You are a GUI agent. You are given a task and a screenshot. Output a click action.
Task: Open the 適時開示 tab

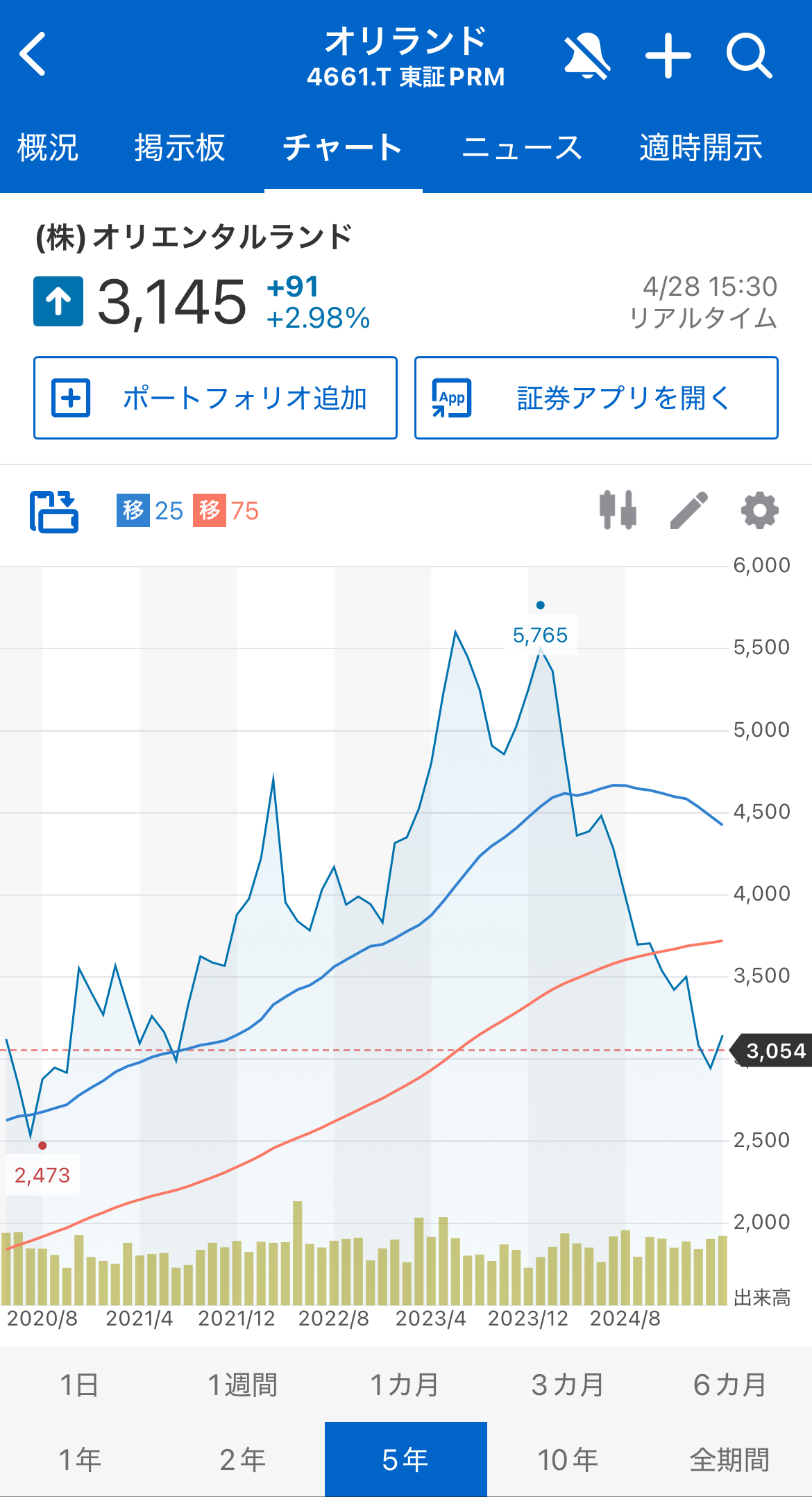coord(701,148)
